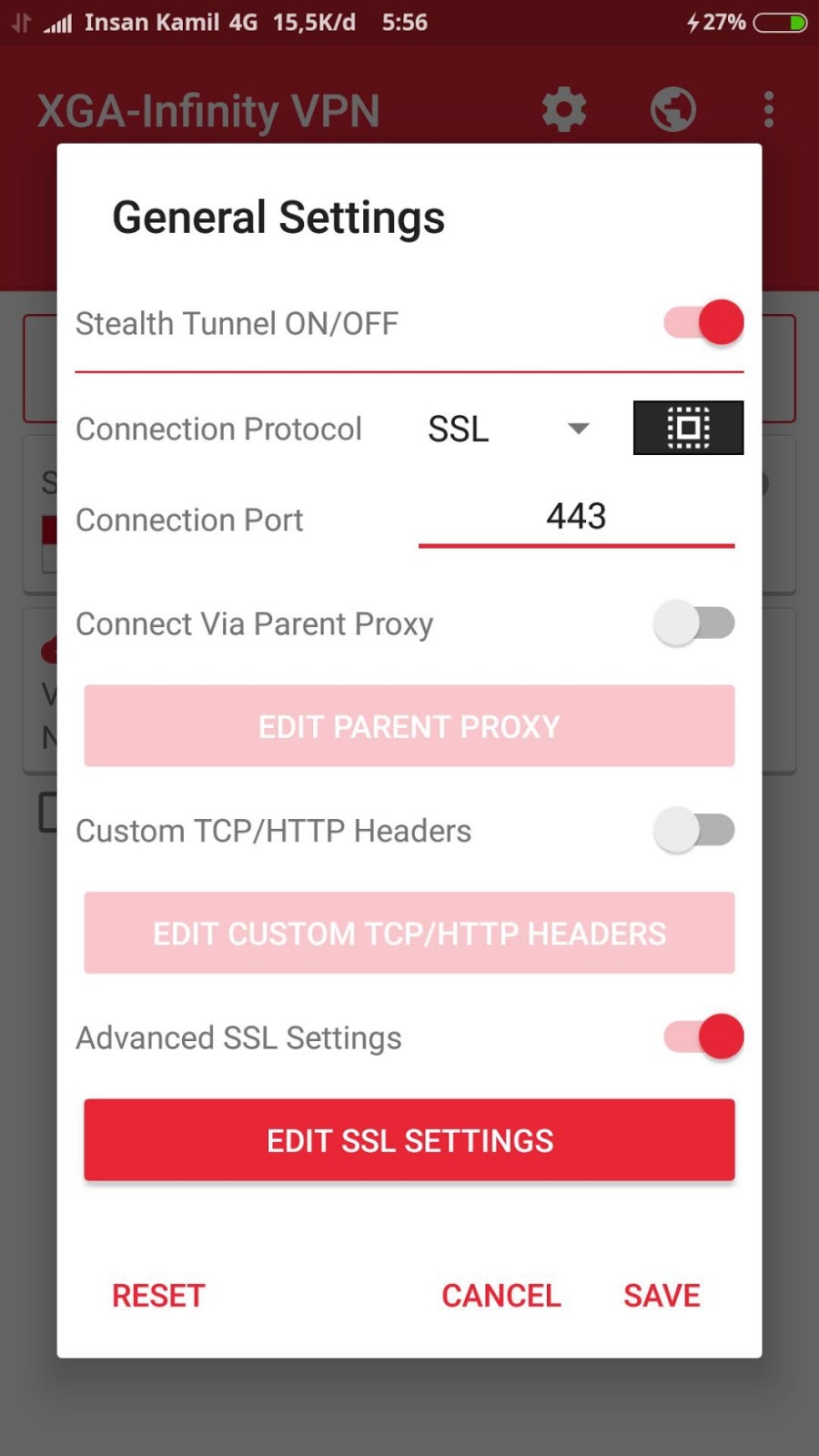Image resolution: width=819 pixels, height=1456 pixels.
Task: Turn off the Stealth Tunnel switch
Action: 703,322
